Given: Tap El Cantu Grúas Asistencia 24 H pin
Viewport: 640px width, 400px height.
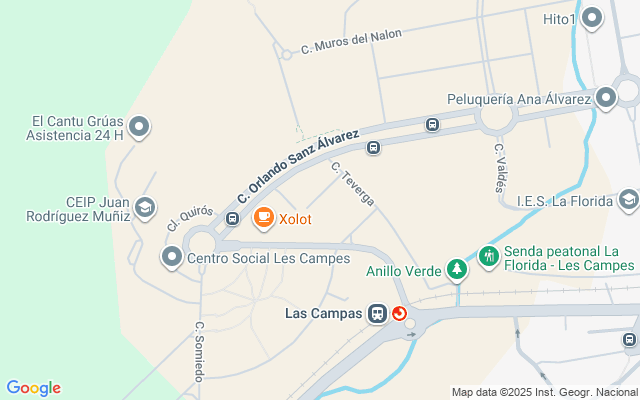Looking at the screenshot, I should click(140, 127).
